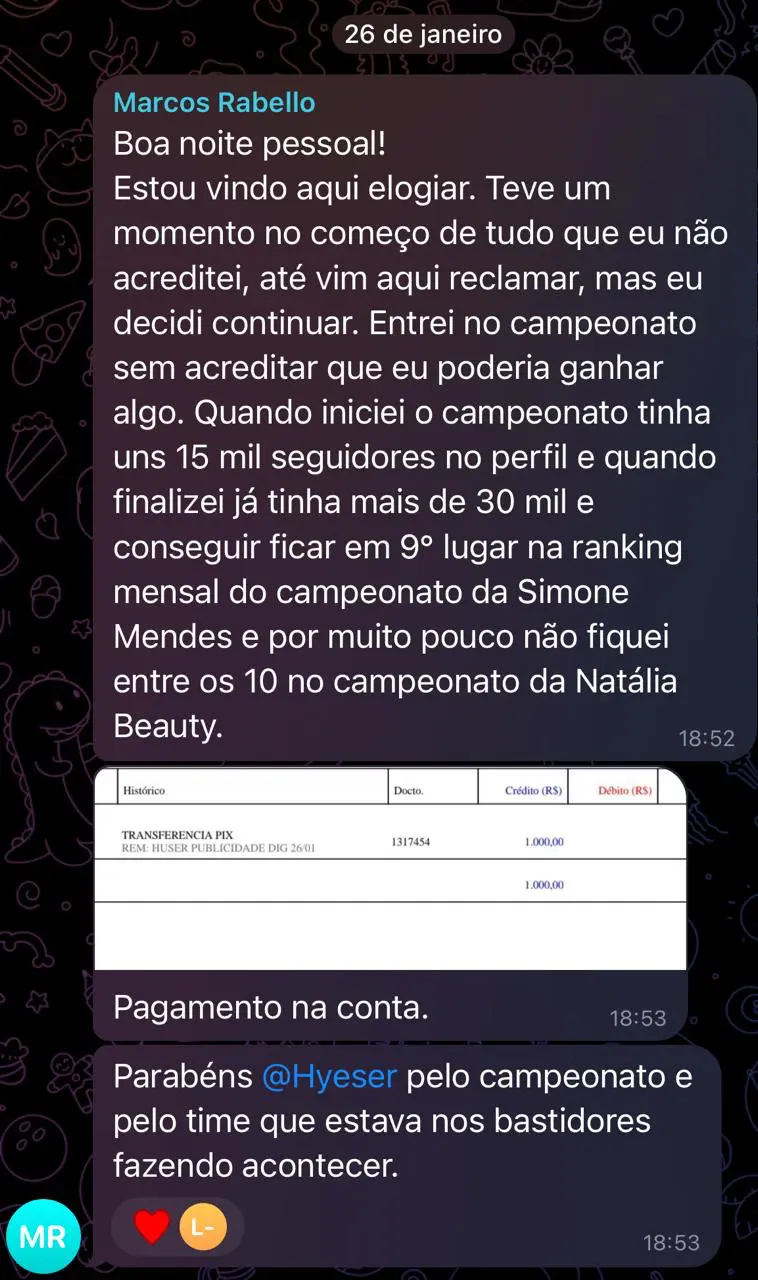Tap the heart reaction on the last message
The image size is (758, 1280).
point(153,1227)
